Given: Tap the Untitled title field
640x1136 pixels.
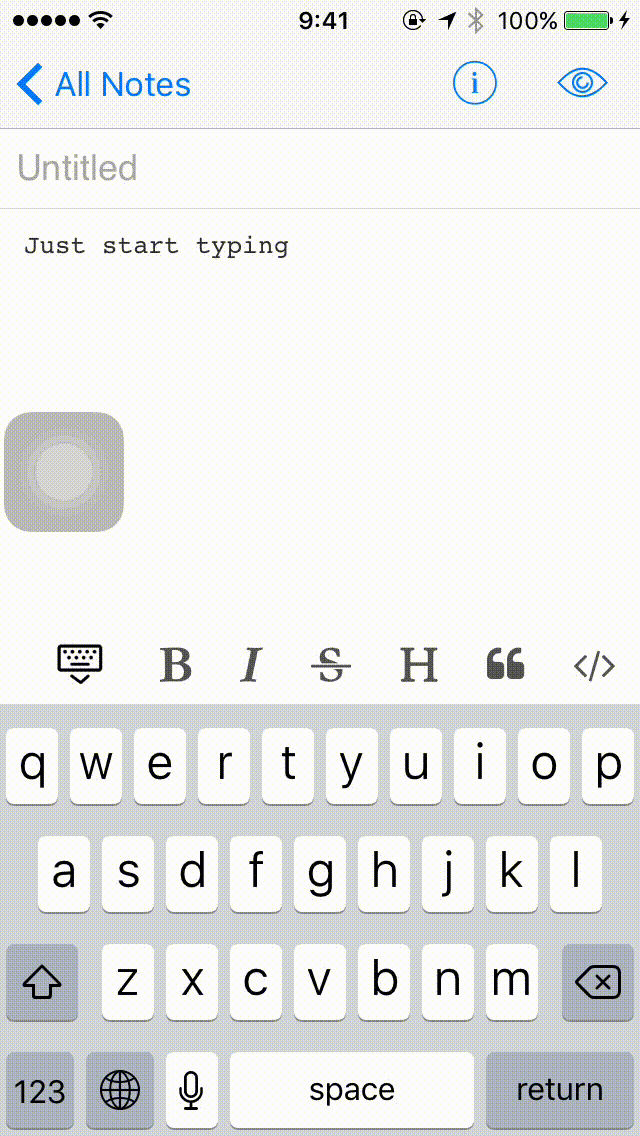Looking at the screenshot, I should (320, 168).
